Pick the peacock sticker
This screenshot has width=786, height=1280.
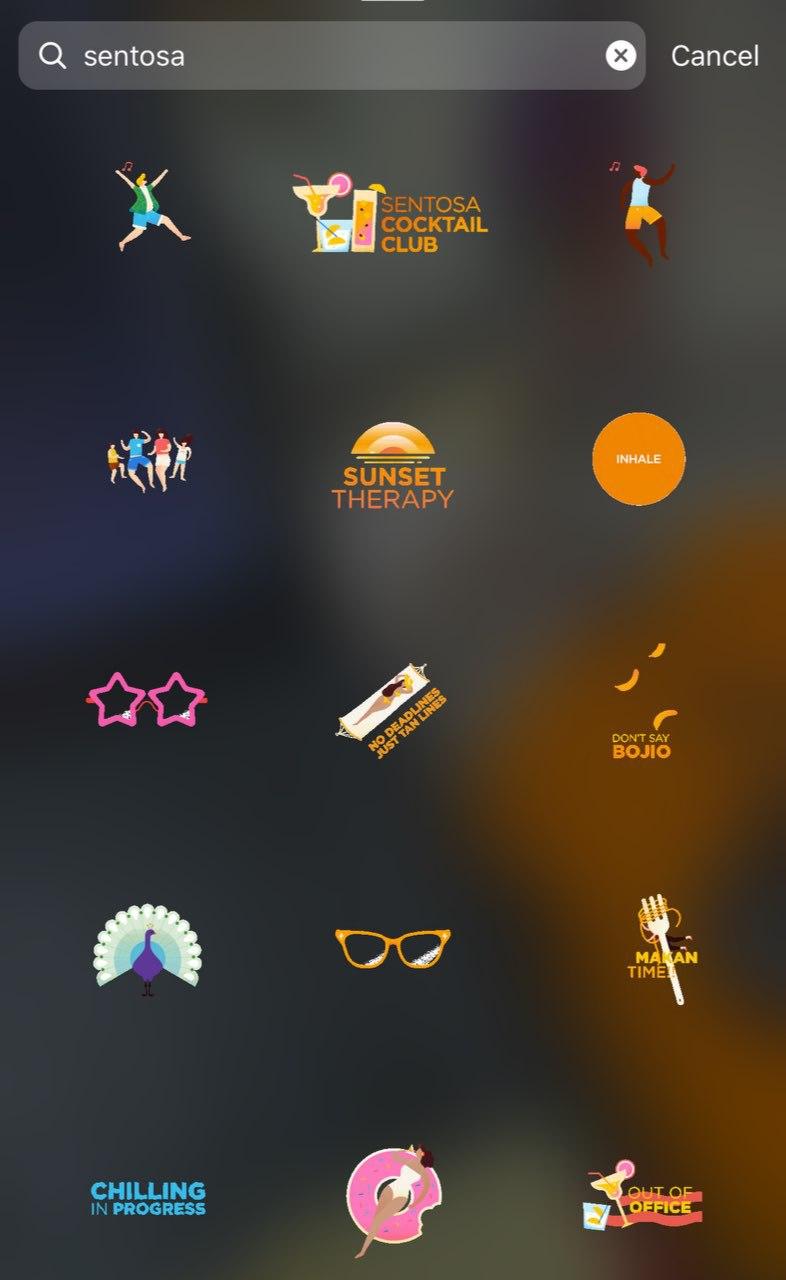tap(147, 950)
